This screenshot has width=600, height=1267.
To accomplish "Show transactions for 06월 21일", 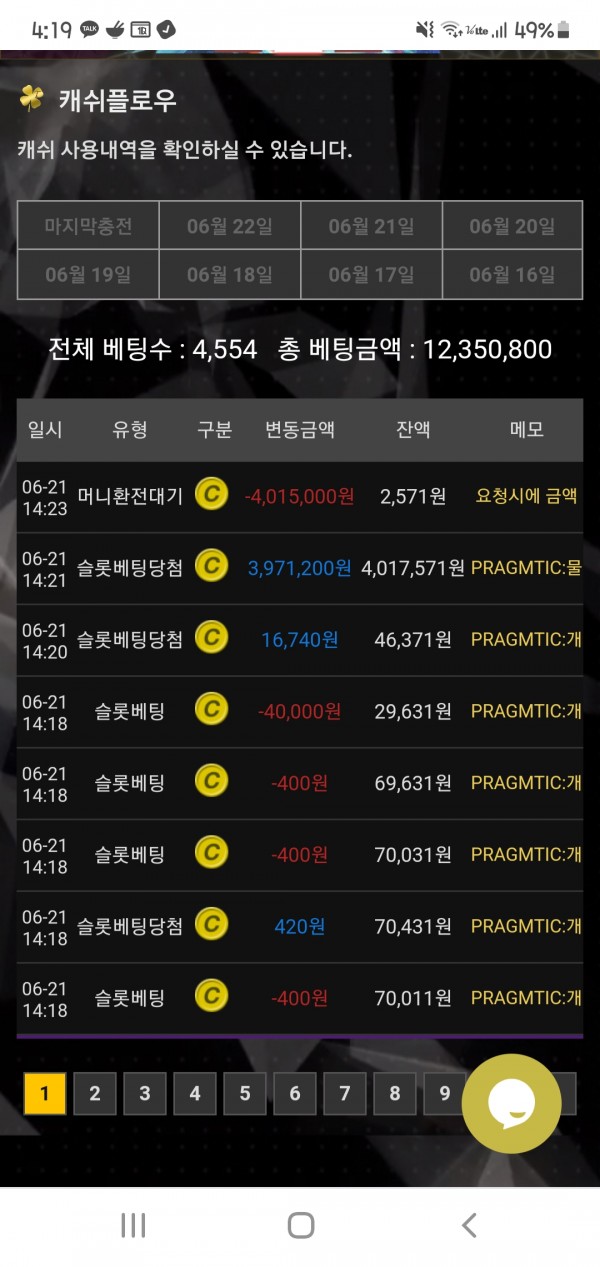I will tap(371, 226).
